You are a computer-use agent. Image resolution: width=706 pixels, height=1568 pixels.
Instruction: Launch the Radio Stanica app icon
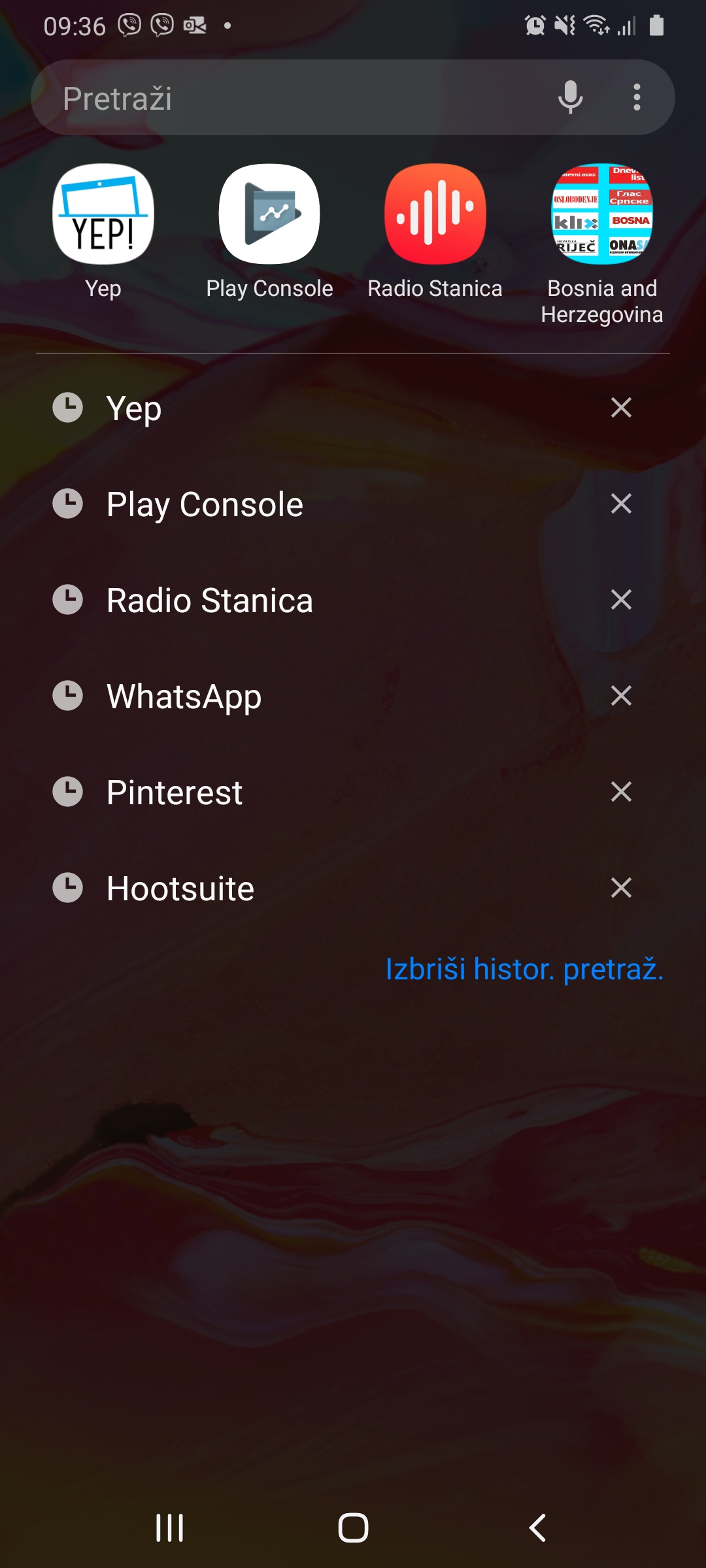coord(435,214)
